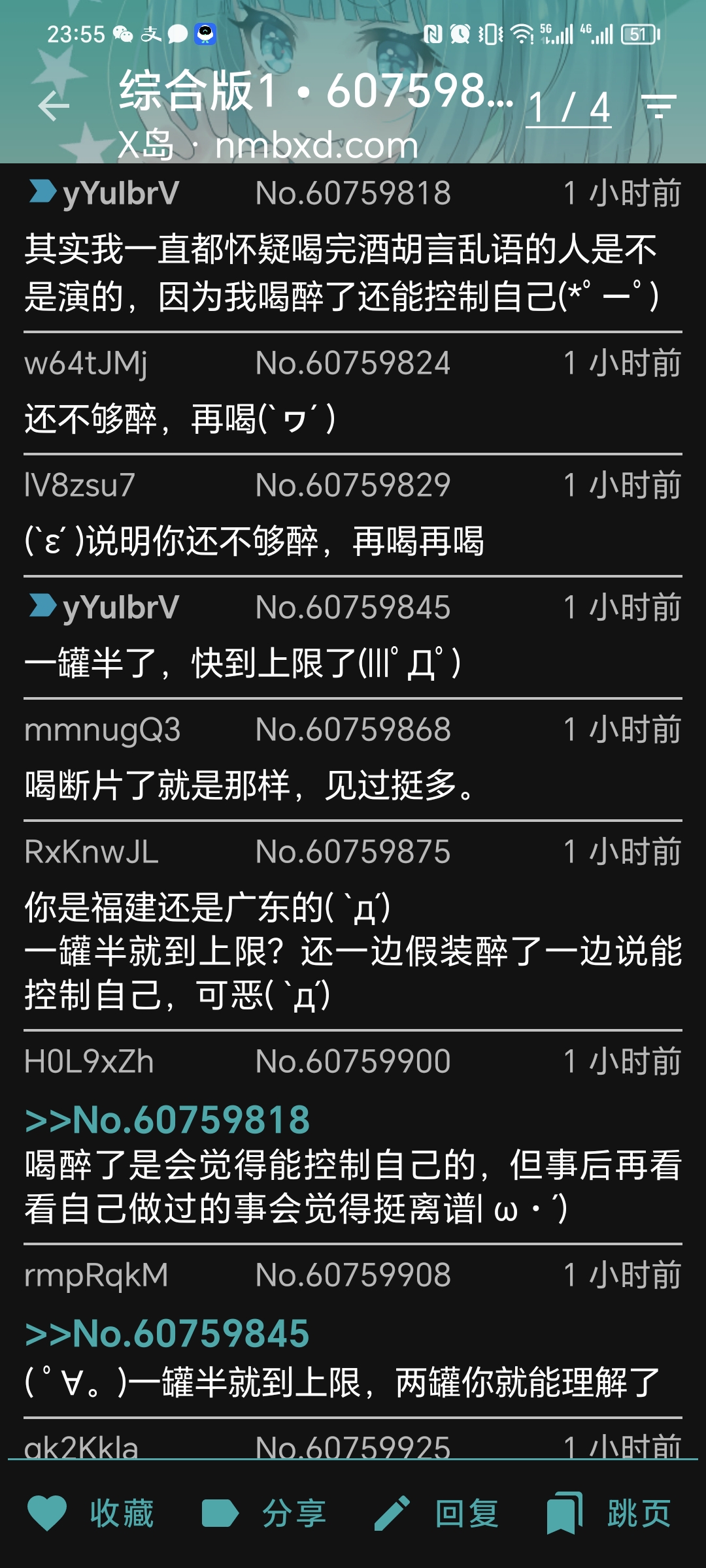The height and width of the screenshot is (1568, 706).
Task: Go back using the top arrow
Action: (x=54, y=106)
